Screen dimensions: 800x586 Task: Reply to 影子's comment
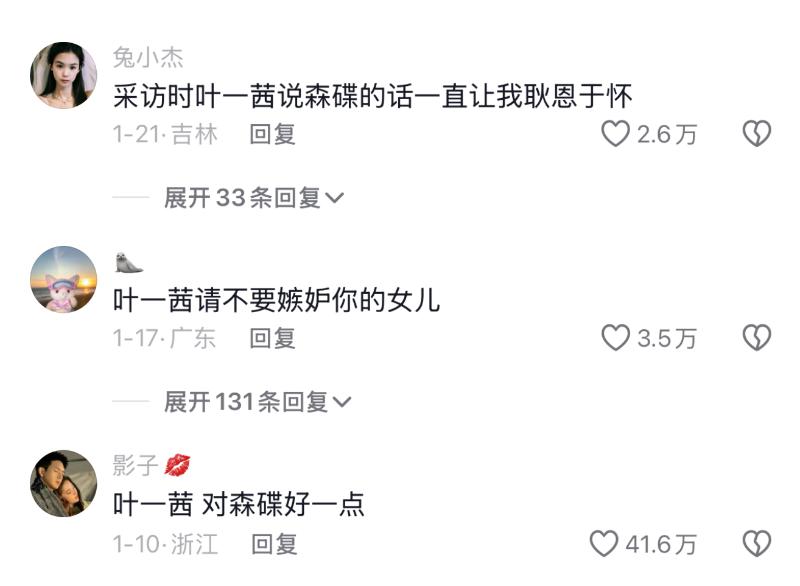[x=272, y=544]
